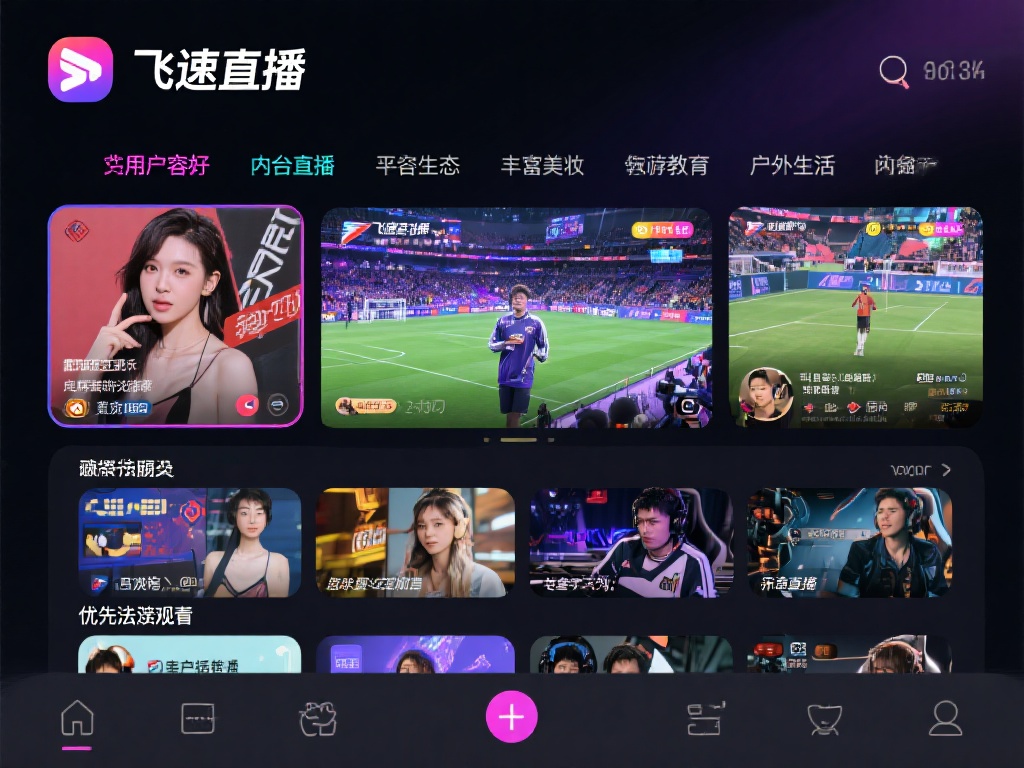Viewport: 1024px width, 768px height.
Task: Expand the section with the chevron arrow
Action: click(945, 470)
